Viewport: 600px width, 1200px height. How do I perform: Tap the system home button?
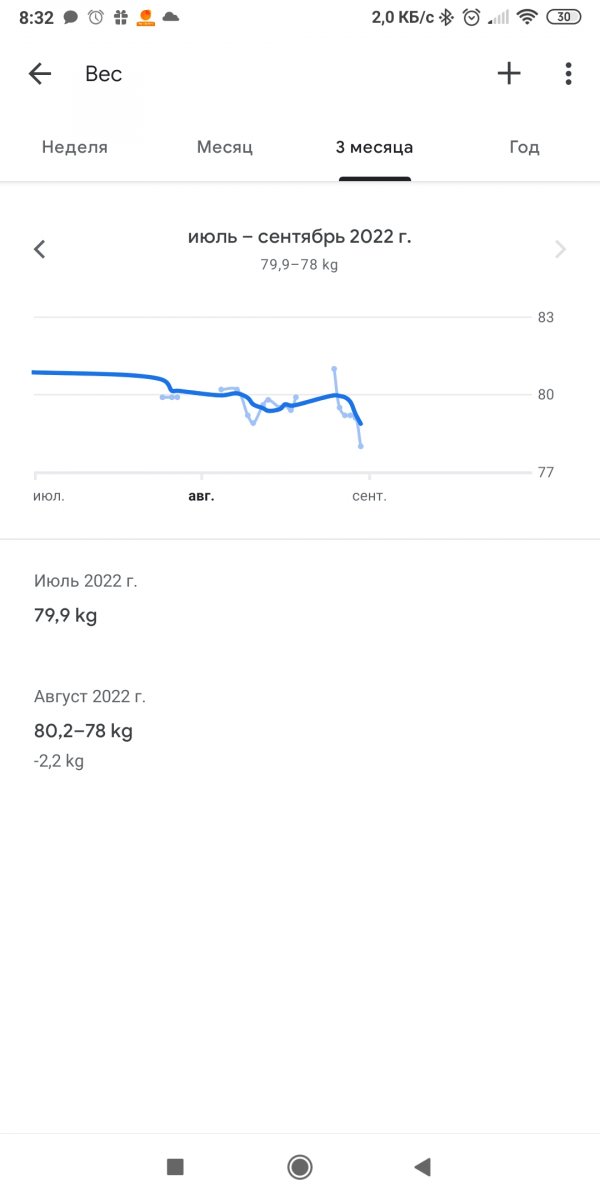tap(299, 1166)
